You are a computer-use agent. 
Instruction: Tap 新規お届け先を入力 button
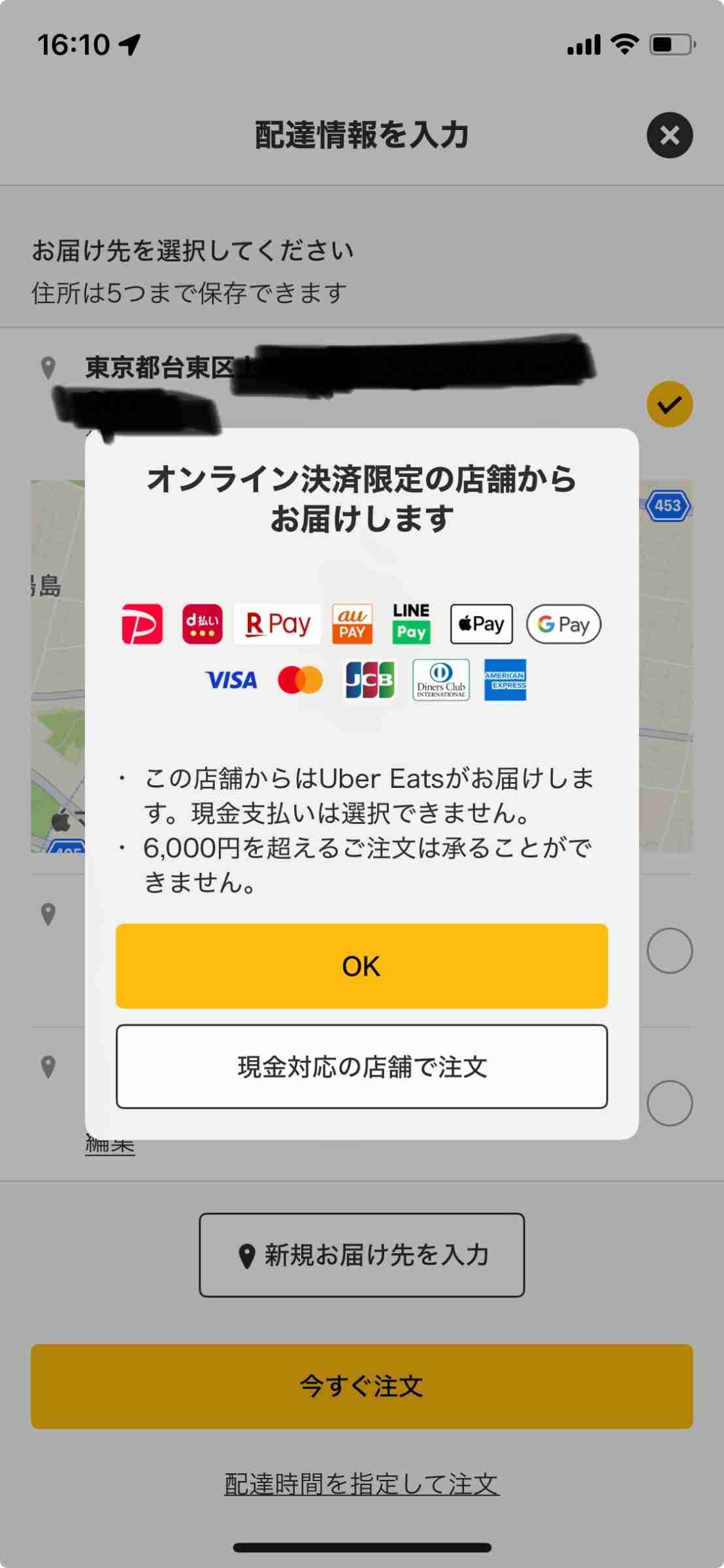[361, 1254]
